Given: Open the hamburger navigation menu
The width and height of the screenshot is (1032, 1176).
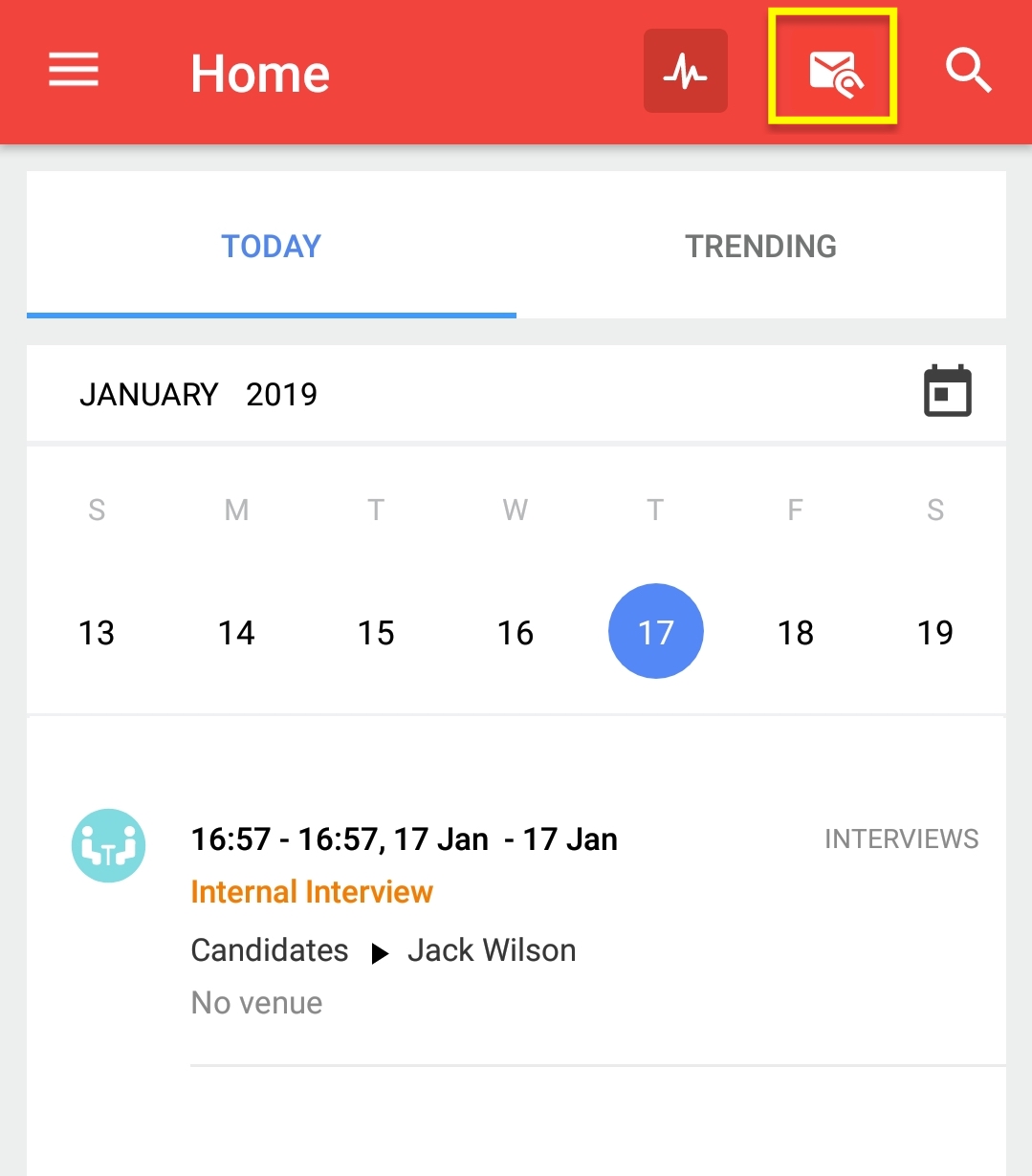Looking at the screenshot, I should click(x=74, y=71).
